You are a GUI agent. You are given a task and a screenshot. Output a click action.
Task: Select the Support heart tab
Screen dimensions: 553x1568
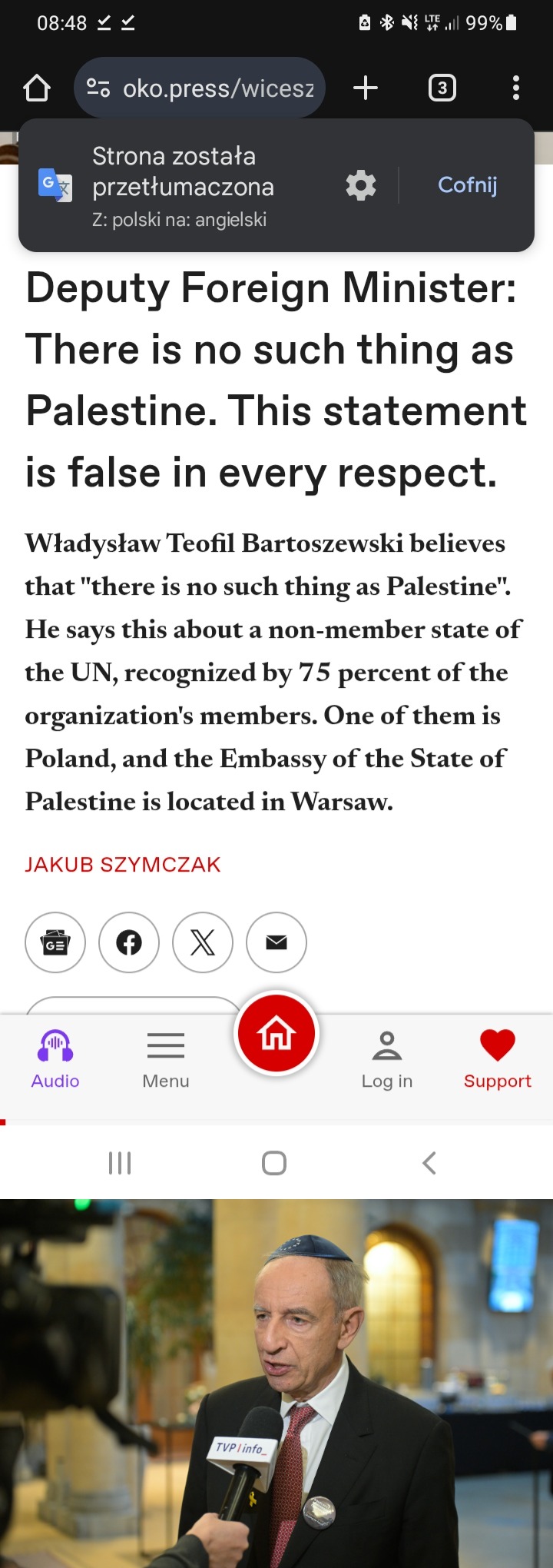click(498, 1059)
